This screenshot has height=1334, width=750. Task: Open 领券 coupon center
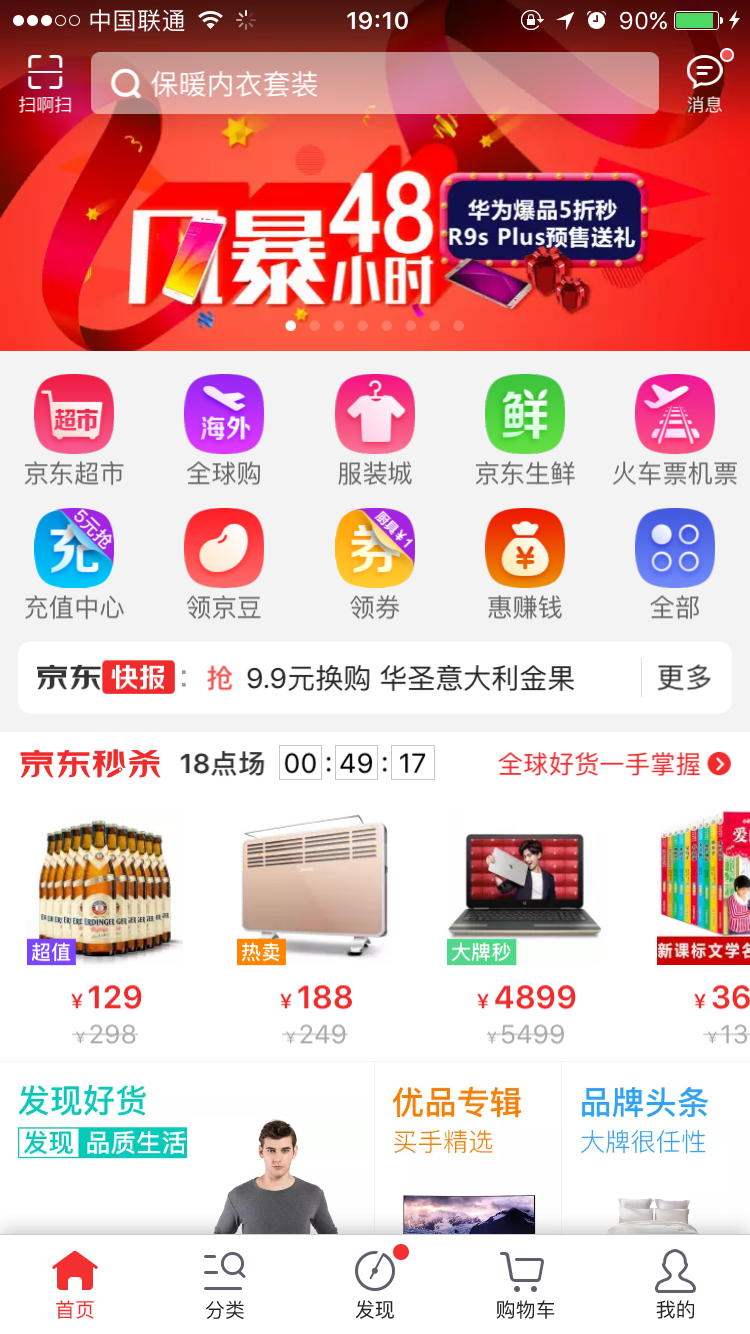click(375, 563)
